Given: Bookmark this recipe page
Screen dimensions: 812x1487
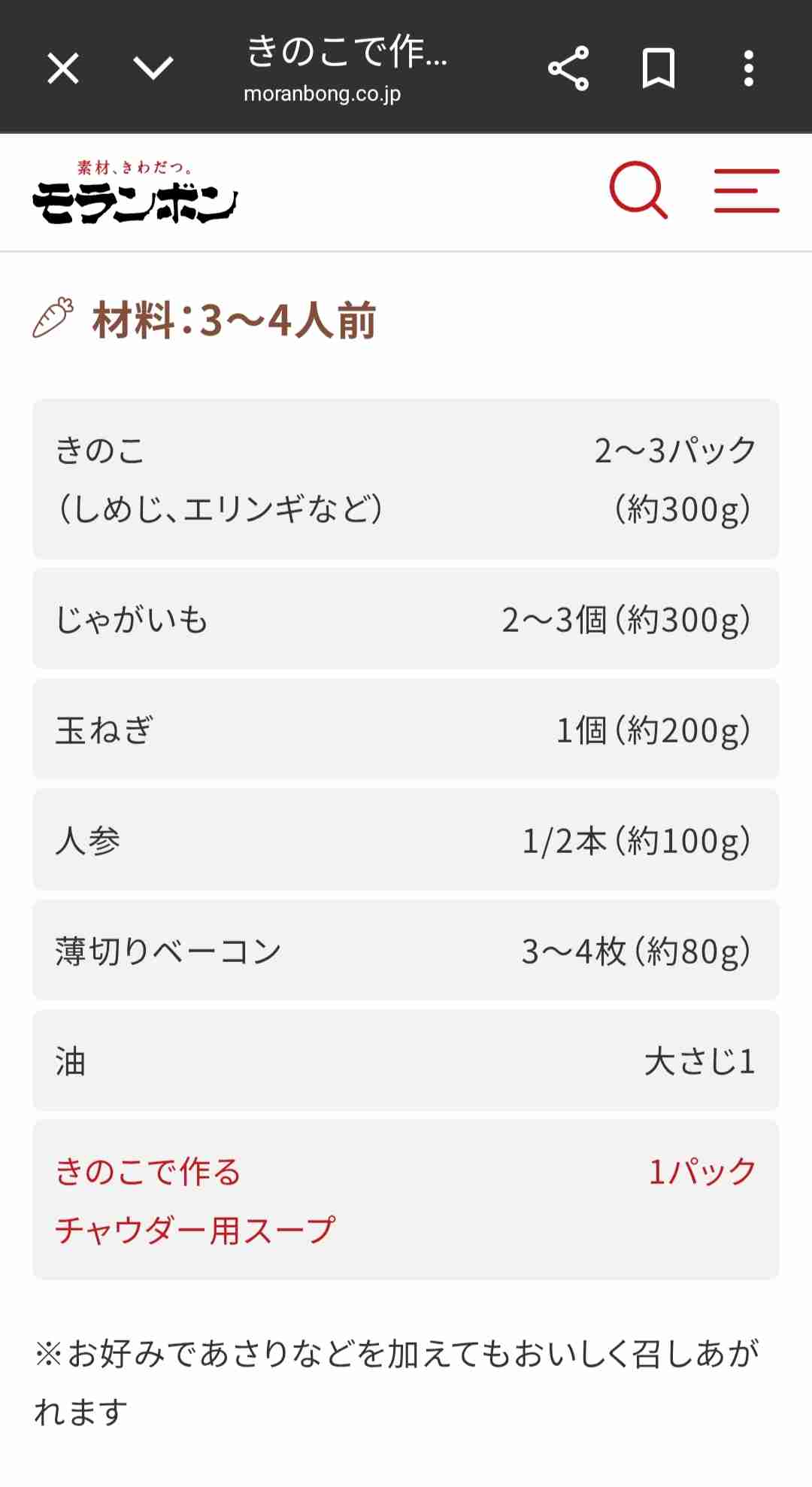Looking at the screenshot, I should (x=658, y=68).
